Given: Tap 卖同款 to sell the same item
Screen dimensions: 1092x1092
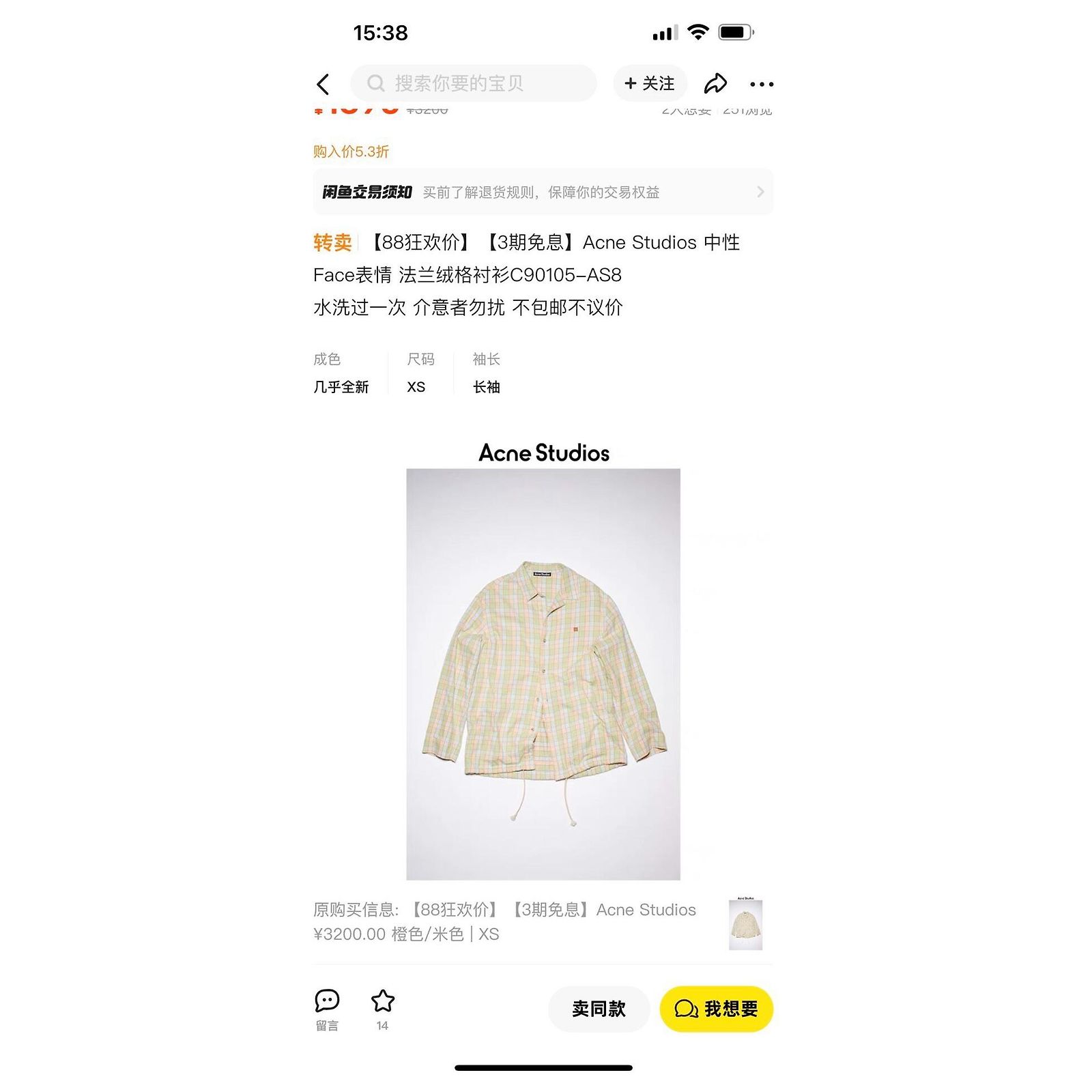Looking at the screenshot, I should click(599, 1009).
